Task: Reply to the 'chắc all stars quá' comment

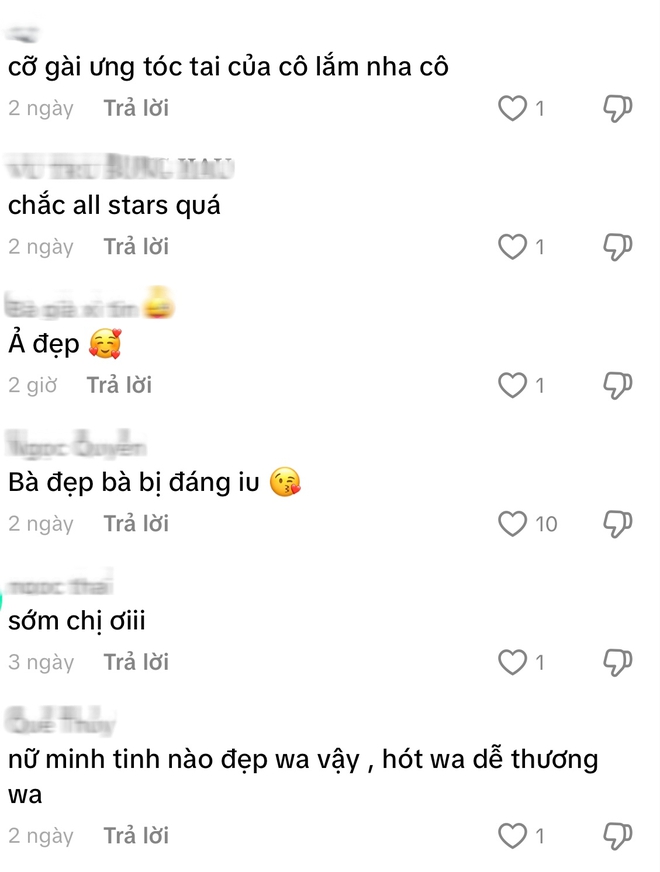Action: click(x=136, y=246)
